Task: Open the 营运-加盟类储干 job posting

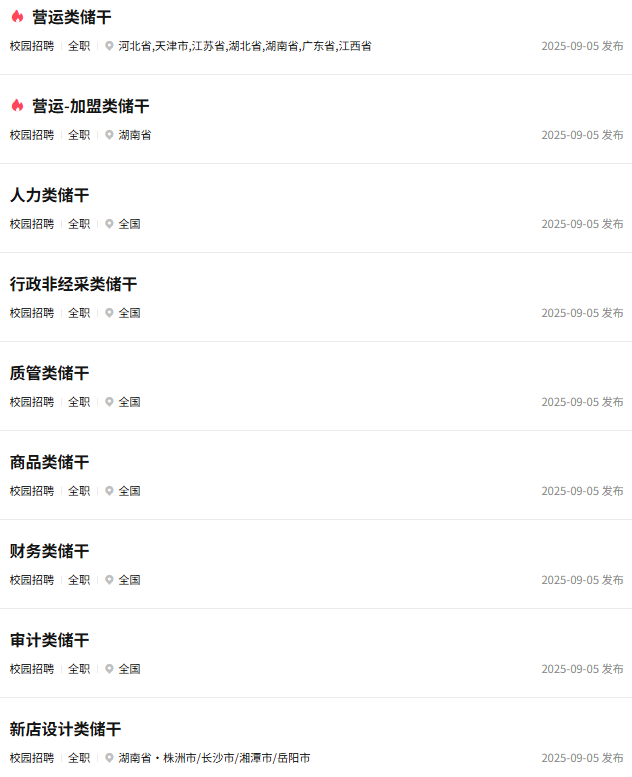Action: point(90,106)
